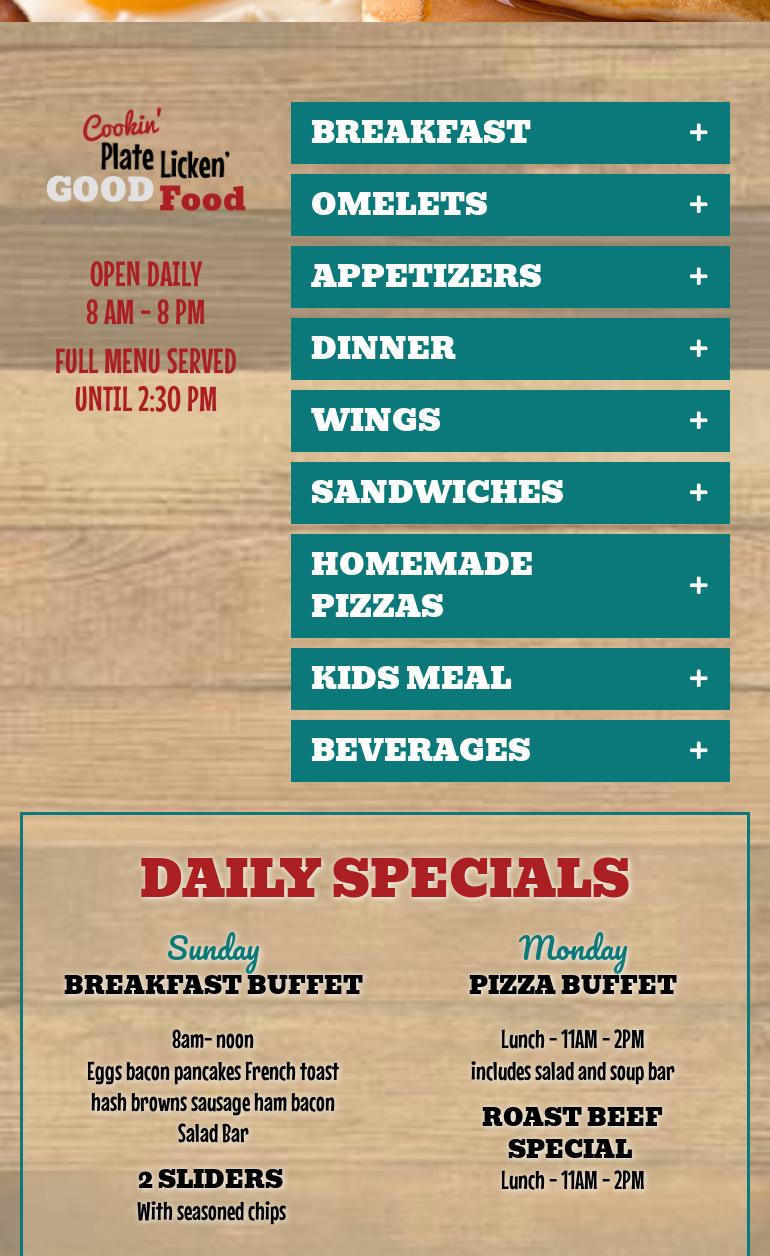This screenshot has width=770, height=1256.
Task: Show the Beverages list
Action: [510, 751]
